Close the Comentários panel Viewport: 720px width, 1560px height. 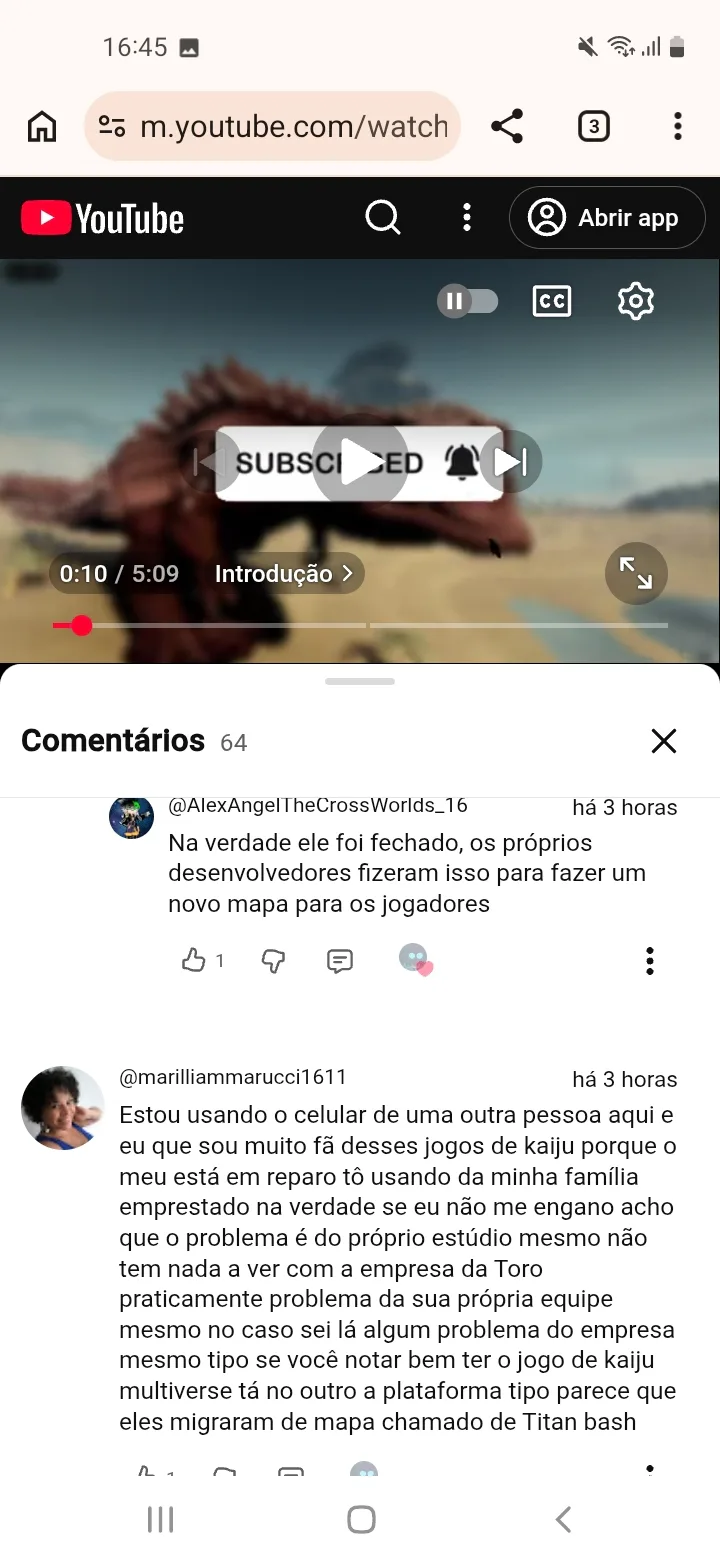(664, 741)
